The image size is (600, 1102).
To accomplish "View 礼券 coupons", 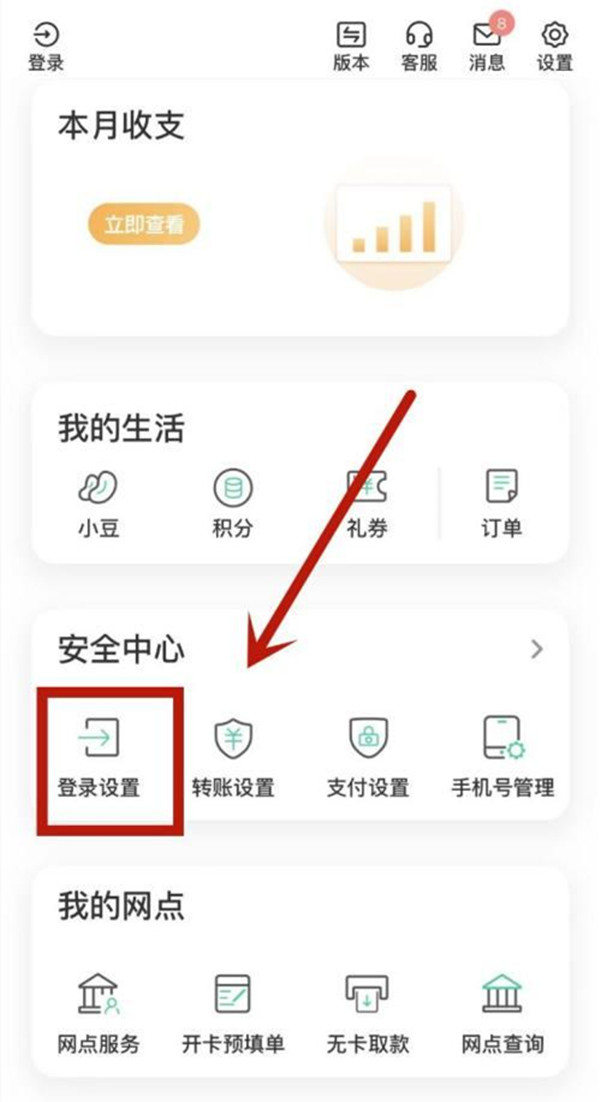I will click(x=366, y=505).
